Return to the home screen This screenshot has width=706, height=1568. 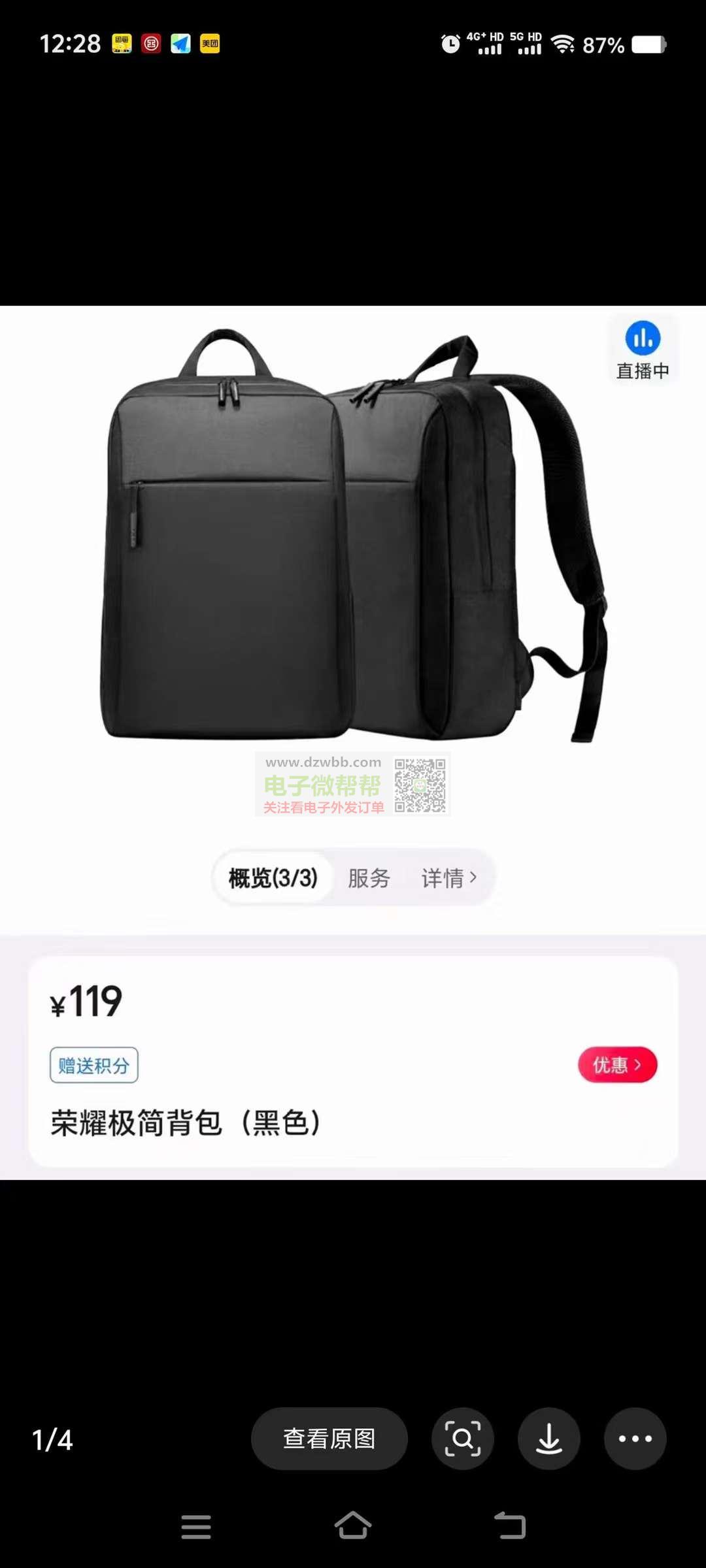click(353, 1526)
